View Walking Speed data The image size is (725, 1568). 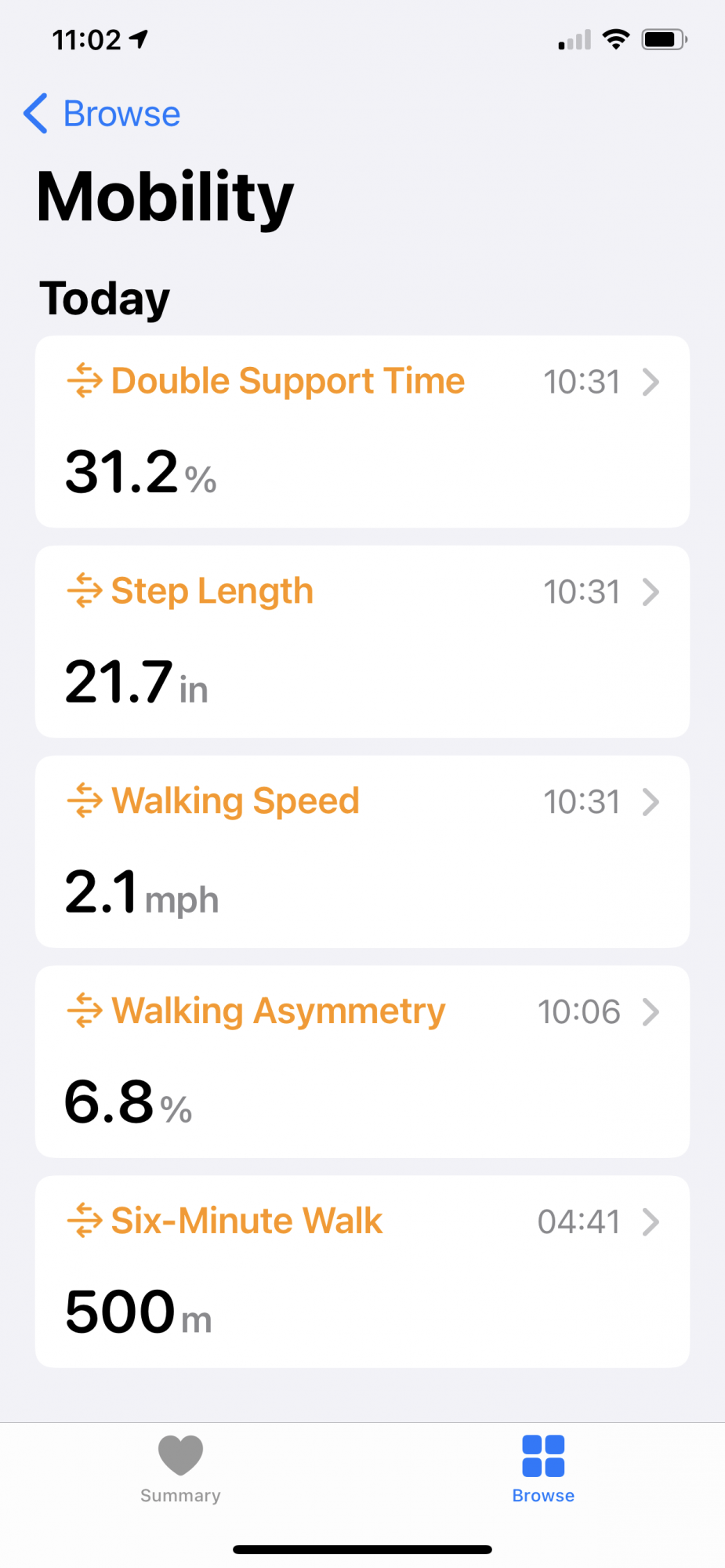tap(362, 851)
